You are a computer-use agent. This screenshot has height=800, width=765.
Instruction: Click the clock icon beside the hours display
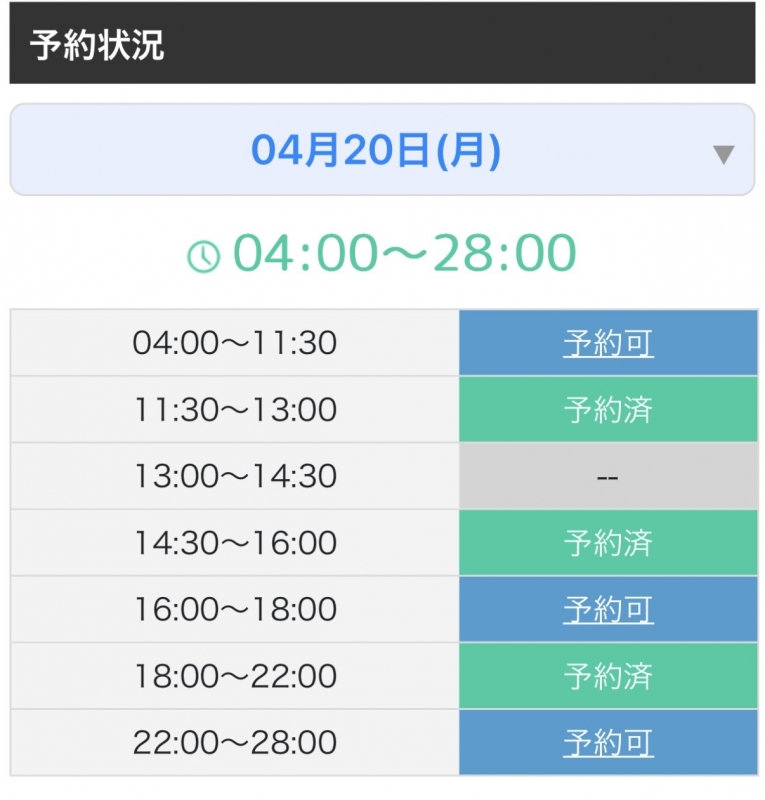pos(202,253)
